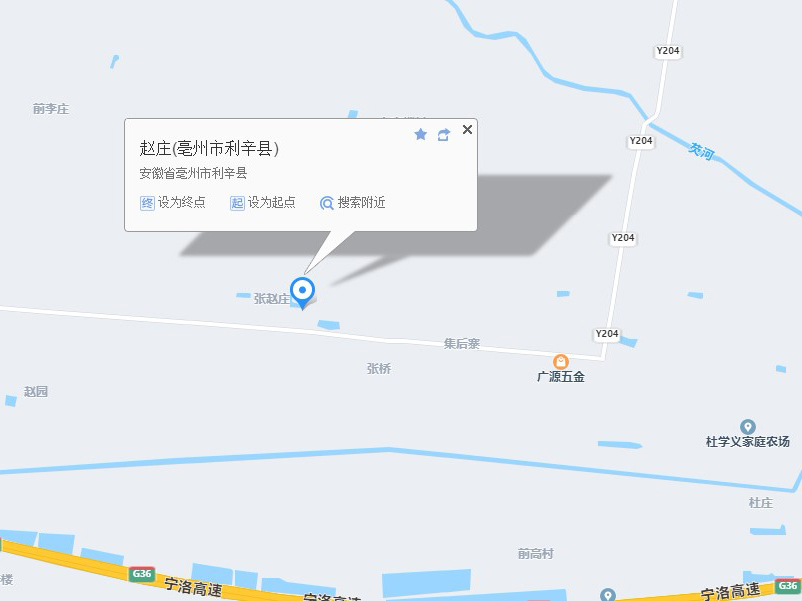Search nearby with 搜索附近

pyautogui.click(x=352, y=202)
